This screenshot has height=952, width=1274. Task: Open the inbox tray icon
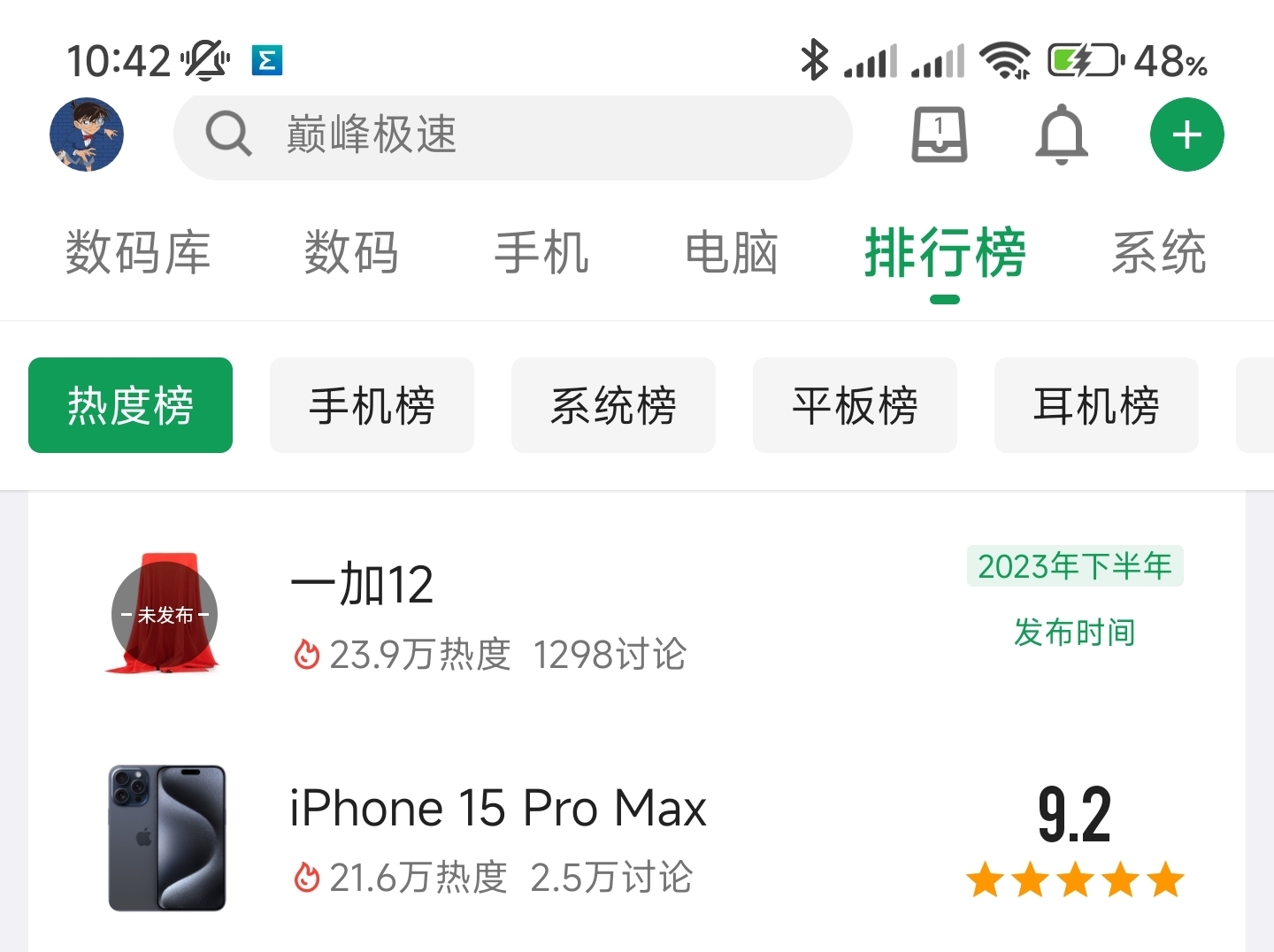click(940, 135)
